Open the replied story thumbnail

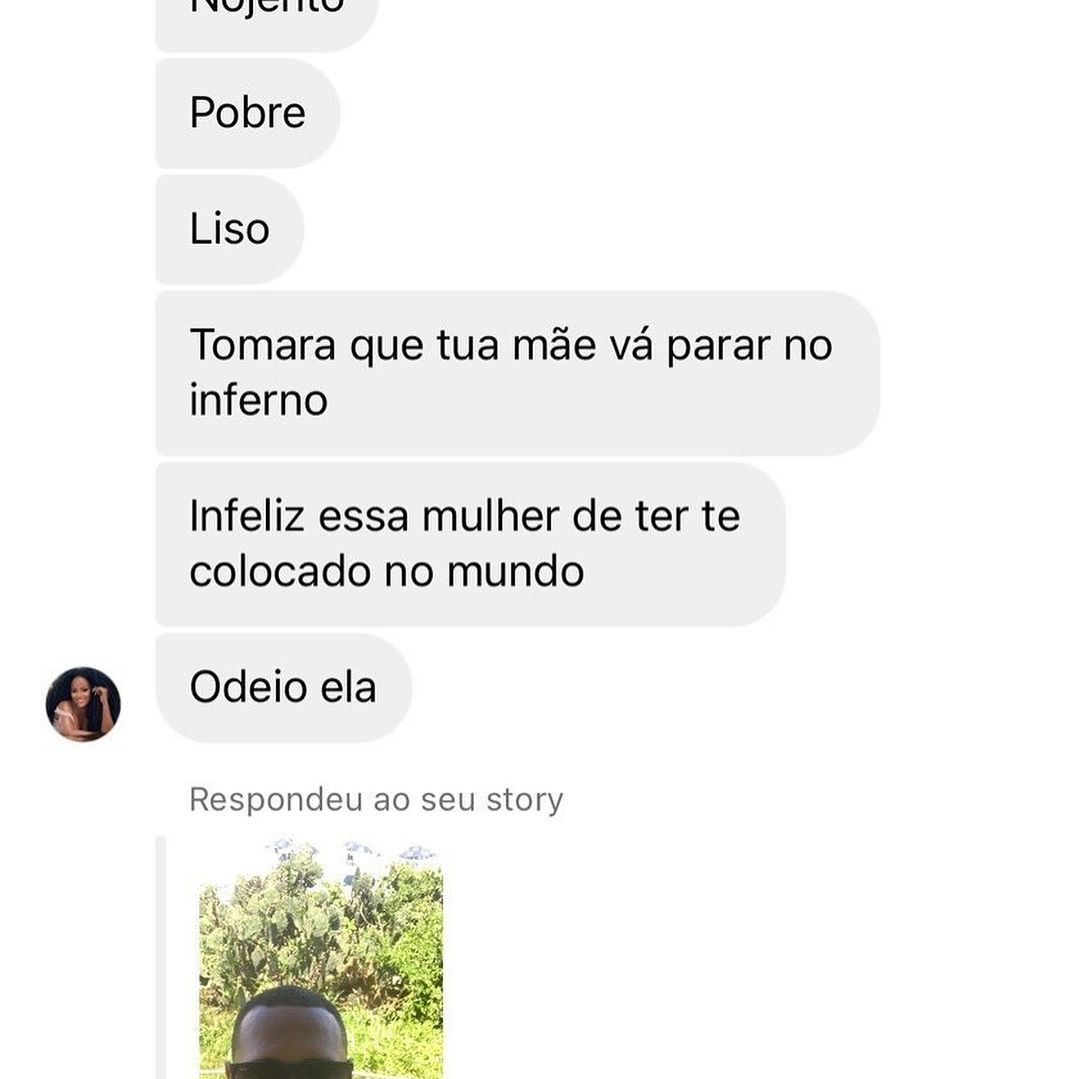tap(321, 958)
